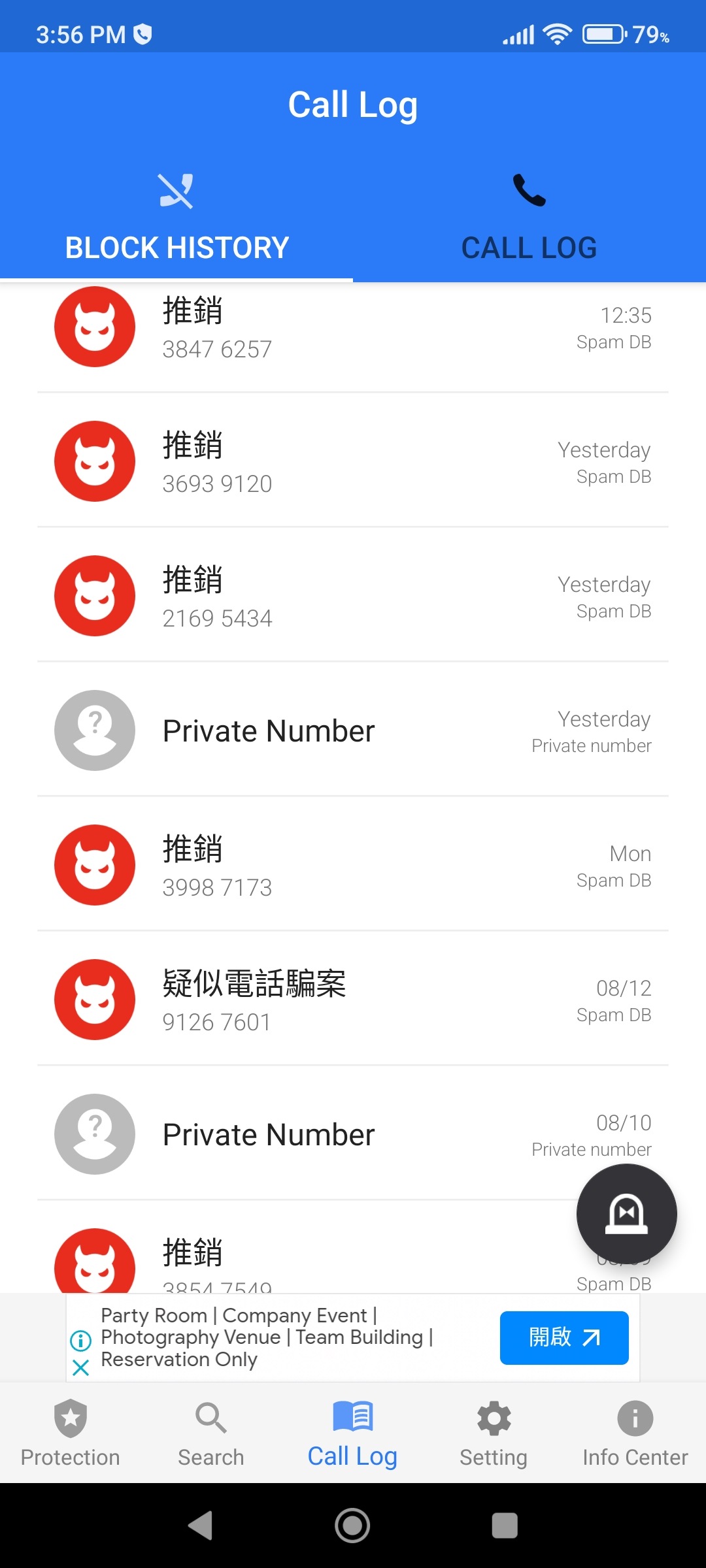This screenshot has width=706, height=1568.
Task: Open the entry for 3693 9120
Action: (353, 461)
